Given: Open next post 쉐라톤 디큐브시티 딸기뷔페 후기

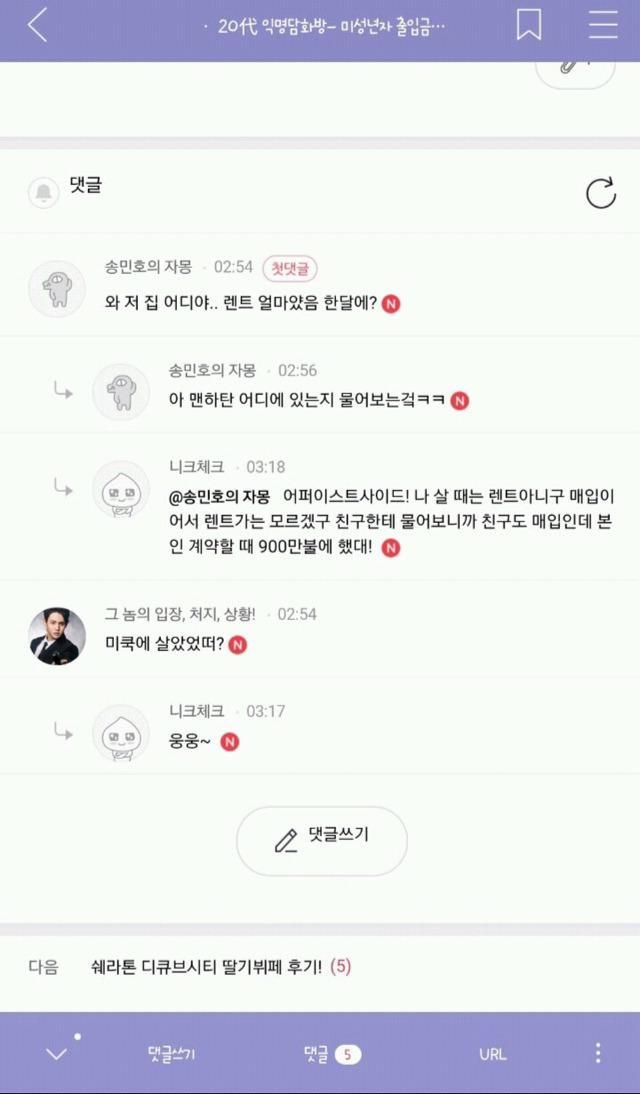Looking at the screenshot, I should 206,967.
